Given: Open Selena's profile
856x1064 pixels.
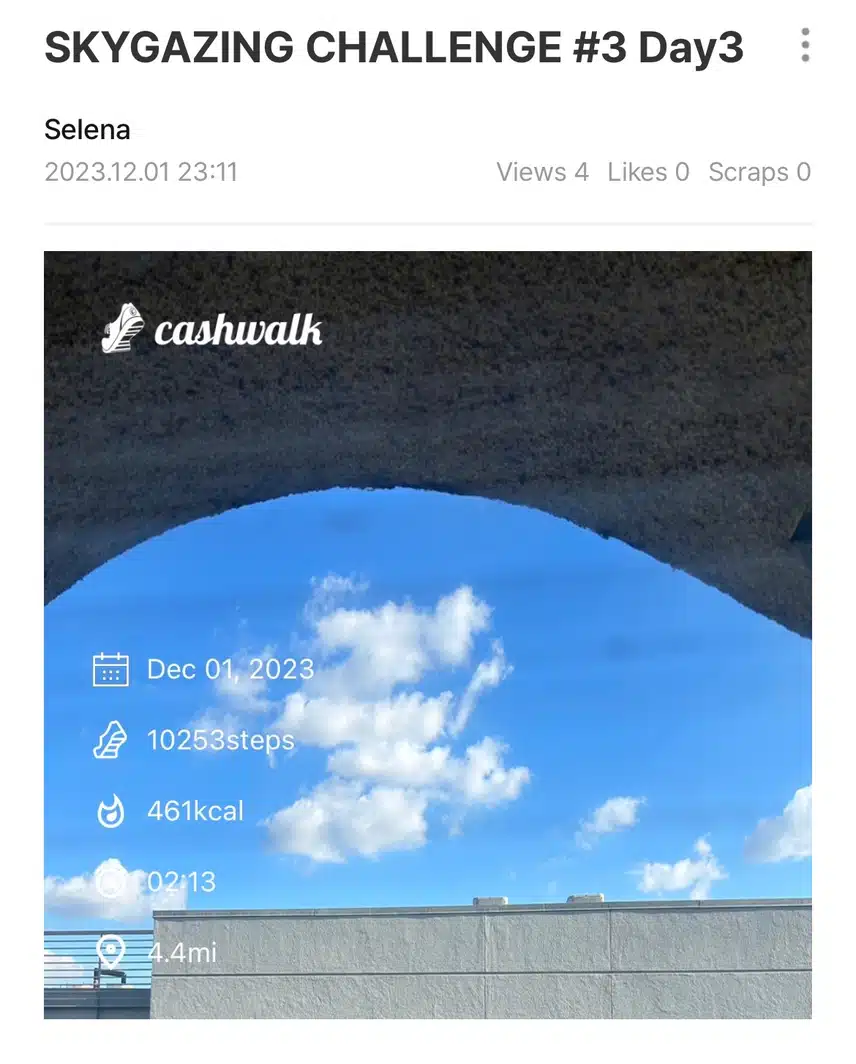Looking at the screenshot, I should [87, 129].
